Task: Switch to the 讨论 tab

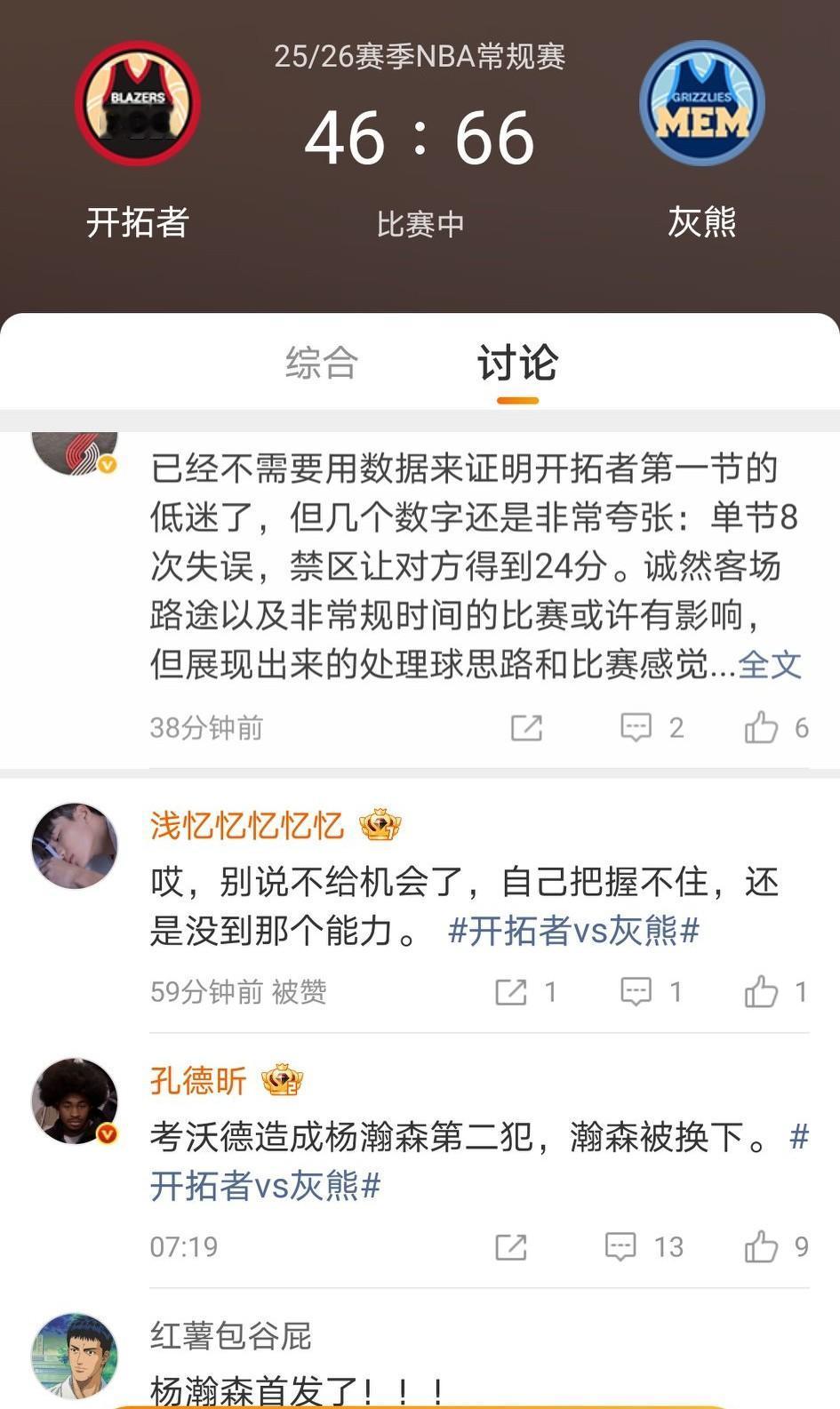Action: tap(518, 364)
